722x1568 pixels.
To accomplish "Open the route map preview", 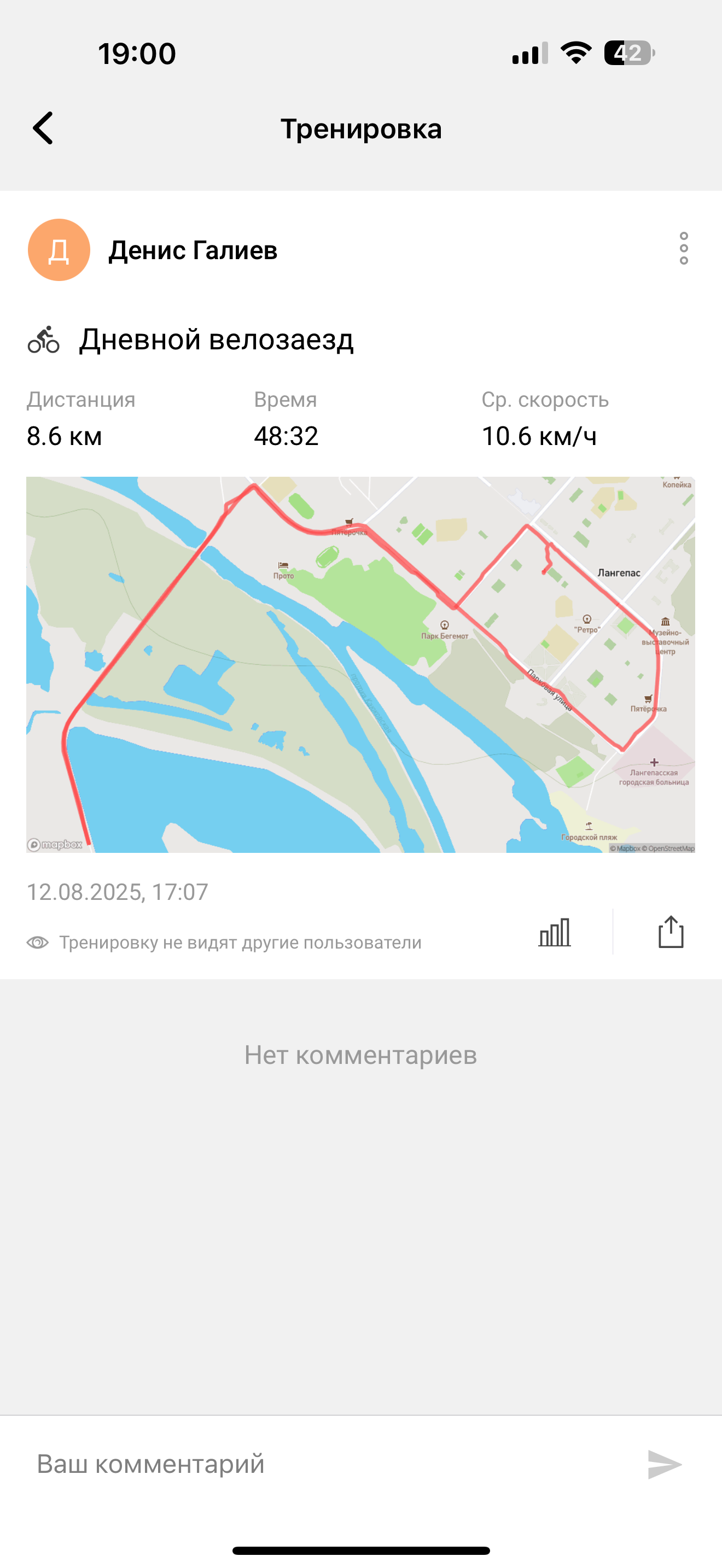I will click(x=360, y=664).
